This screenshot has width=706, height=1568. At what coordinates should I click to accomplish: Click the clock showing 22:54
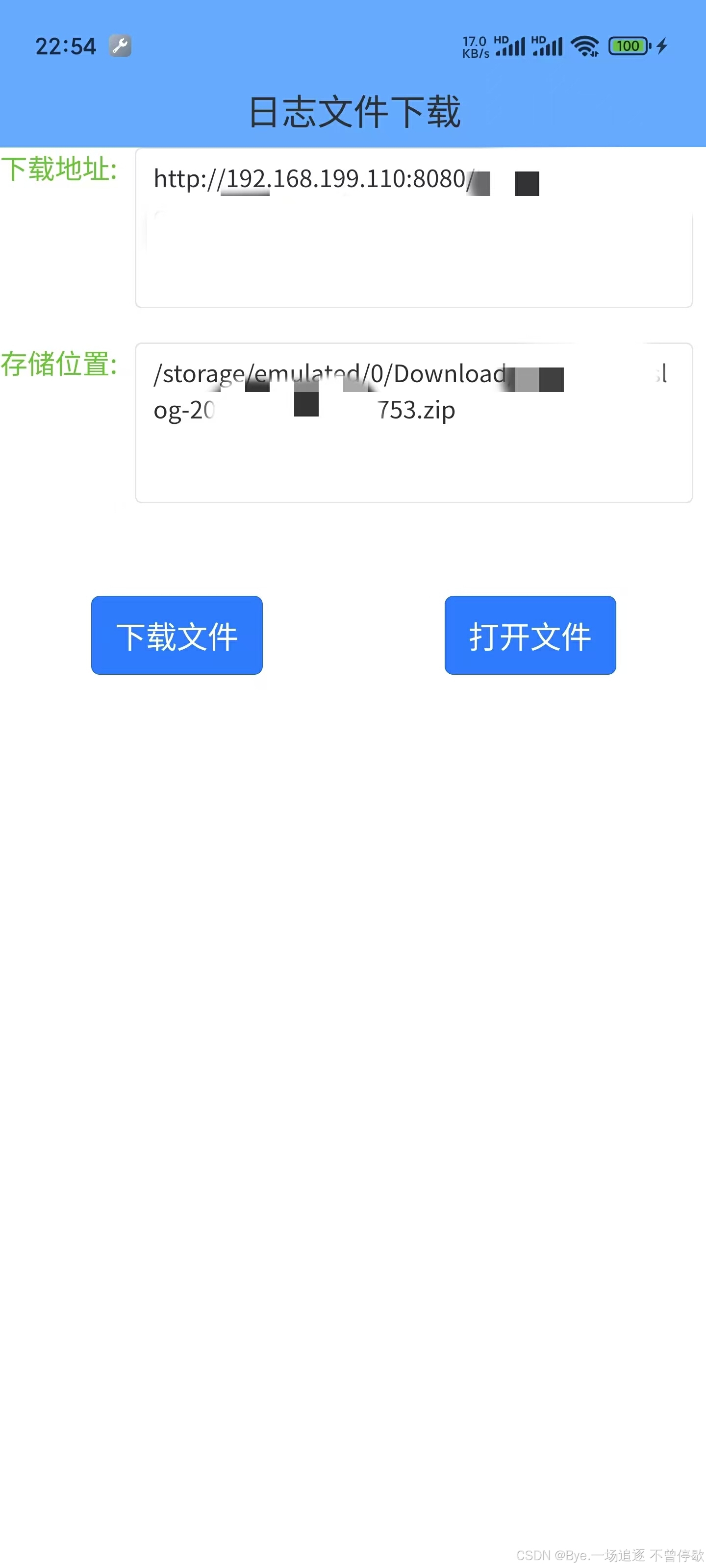click(x=65, y=46)
